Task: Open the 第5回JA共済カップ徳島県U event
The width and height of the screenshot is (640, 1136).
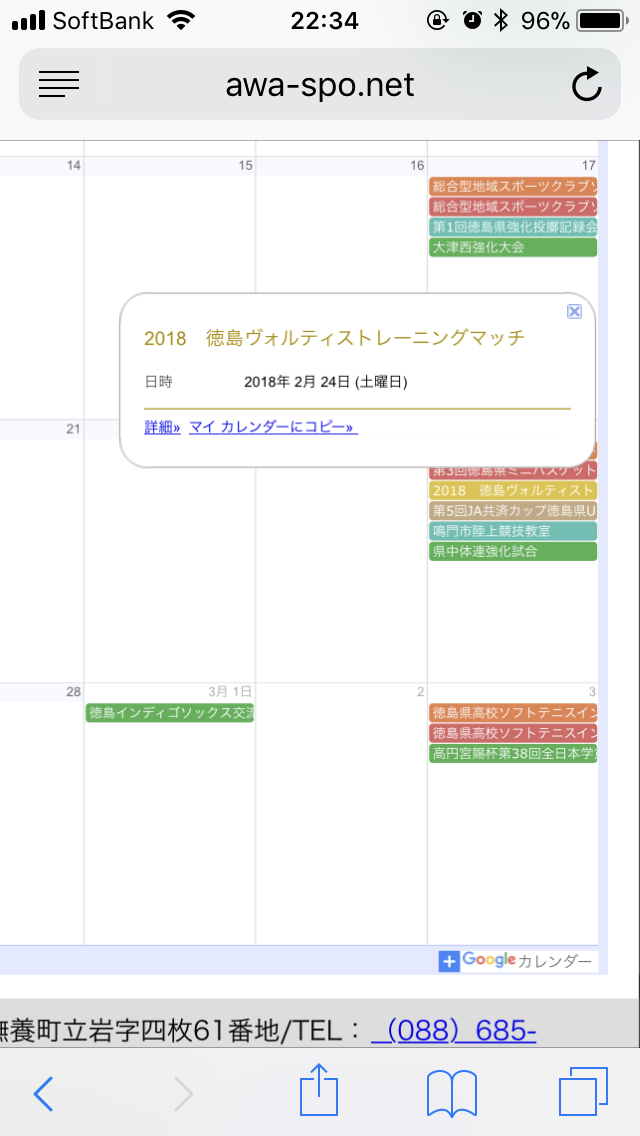Action: [x=513, y=511]
